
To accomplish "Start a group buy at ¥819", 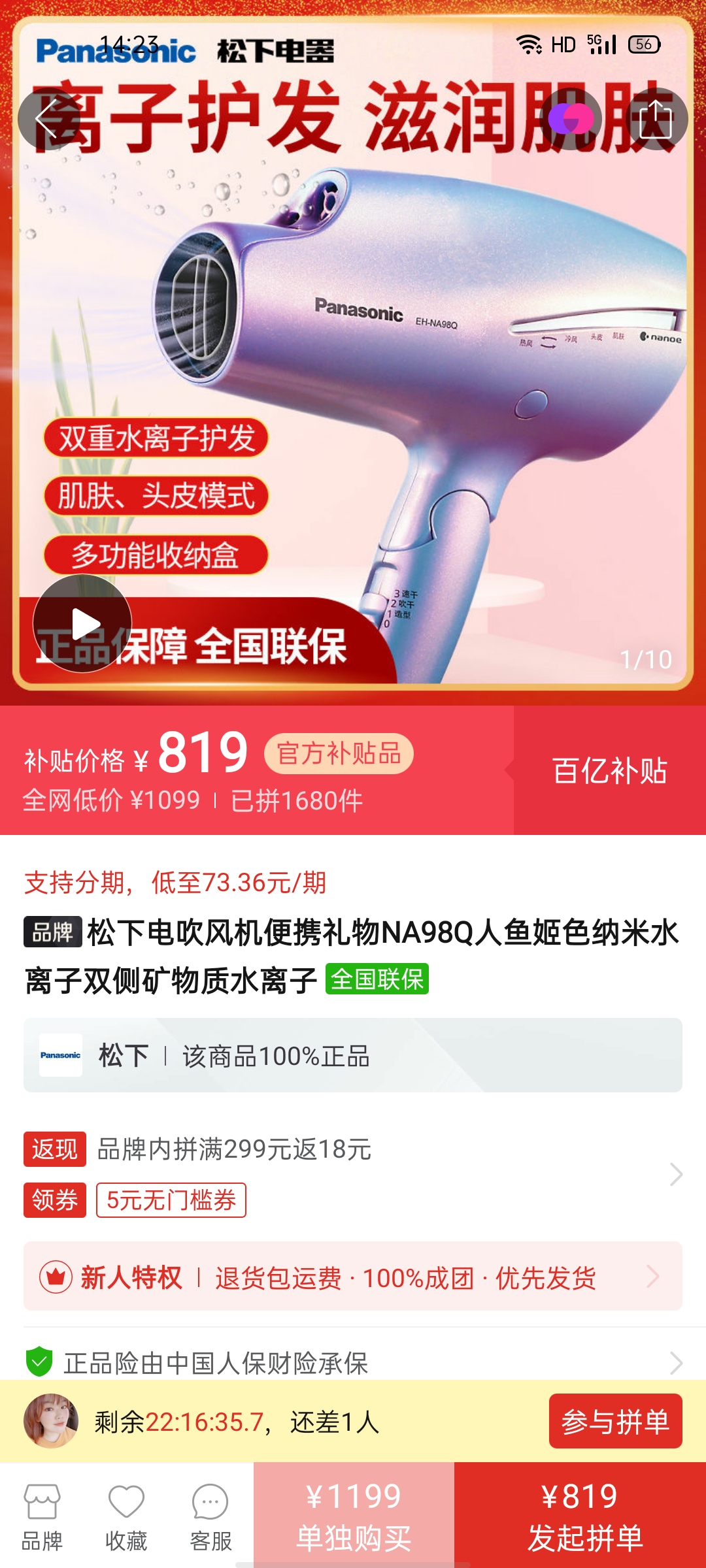I will pyautogui.click(x=580, y=1516).
